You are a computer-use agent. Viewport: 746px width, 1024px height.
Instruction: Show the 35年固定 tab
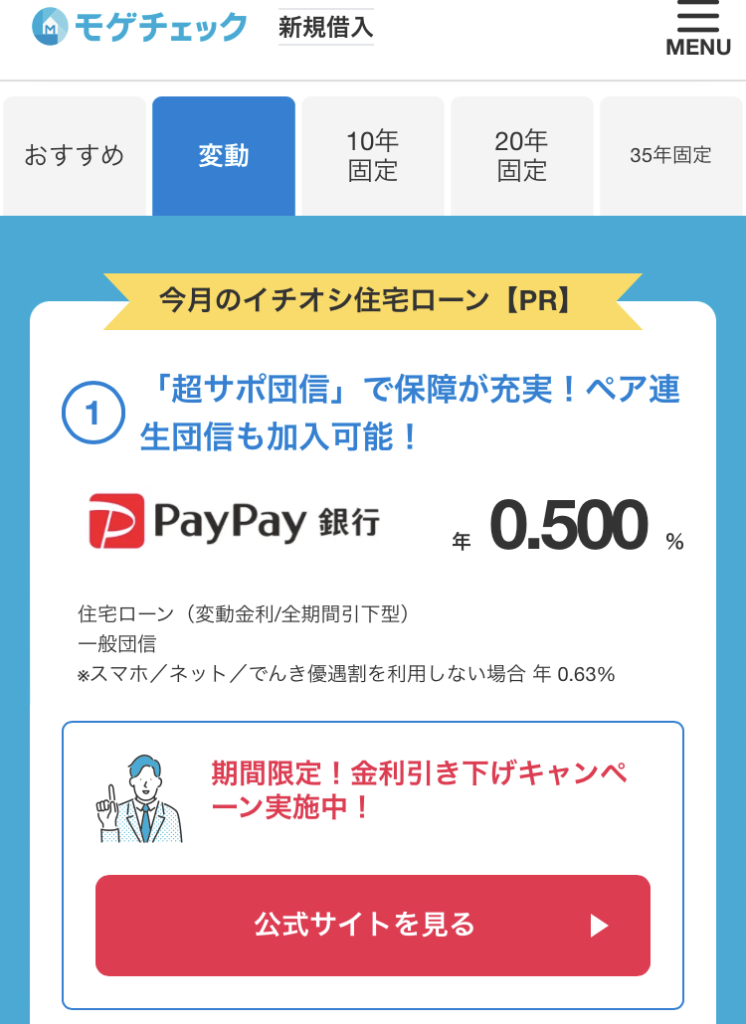click(670, 156)
